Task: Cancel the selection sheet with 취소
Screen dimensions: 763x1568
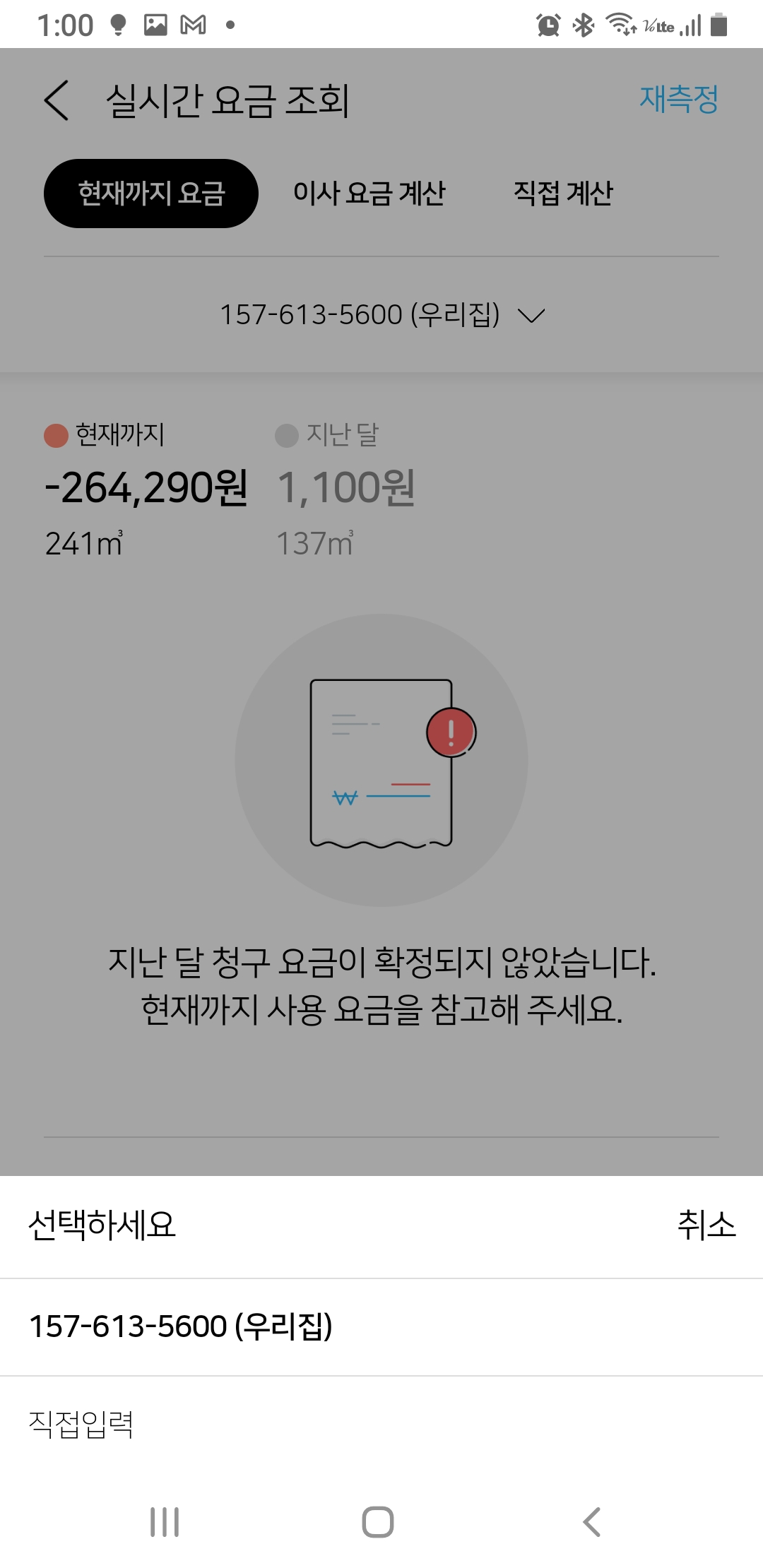Action: tap(706, 1225)
